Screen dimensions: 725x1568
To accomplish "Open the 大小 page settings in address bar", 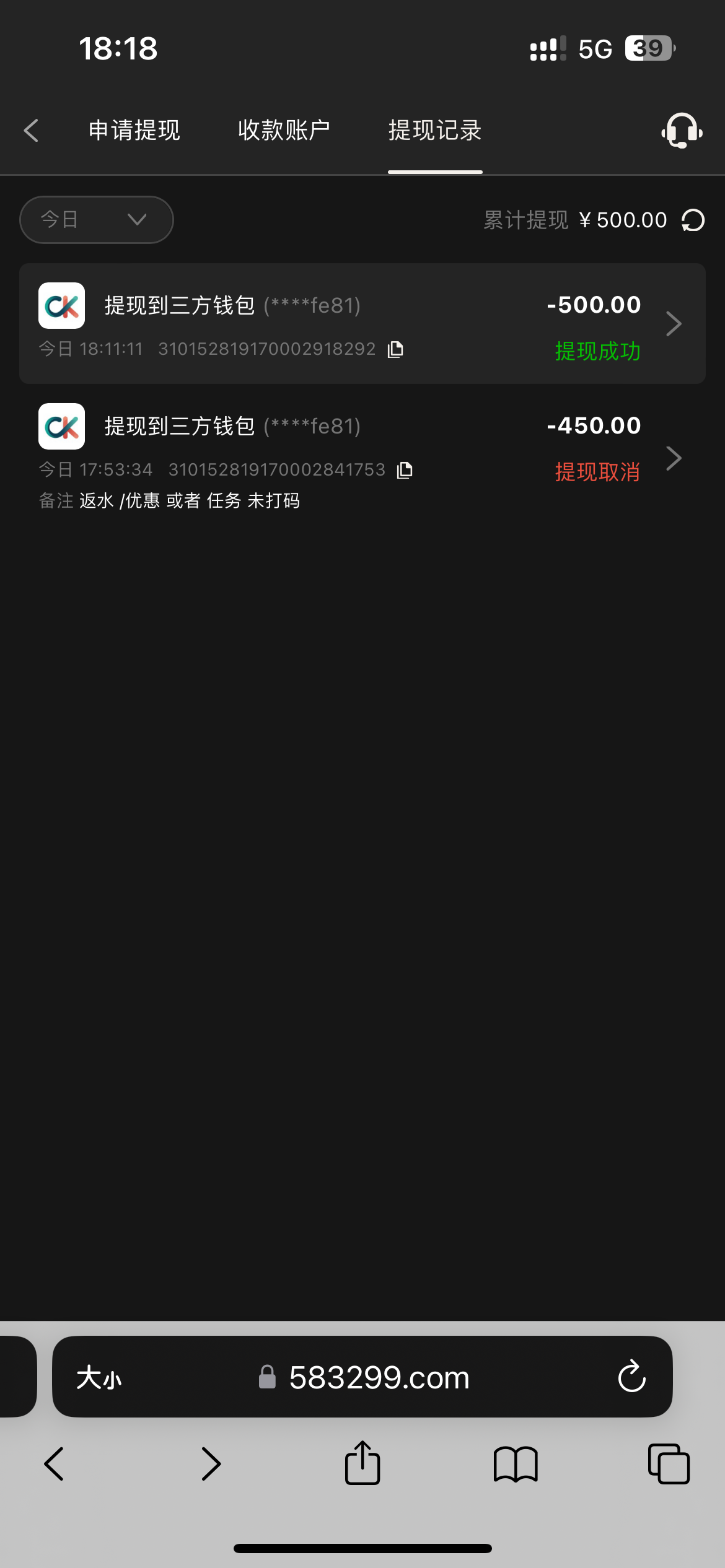I will [99, 1377].
